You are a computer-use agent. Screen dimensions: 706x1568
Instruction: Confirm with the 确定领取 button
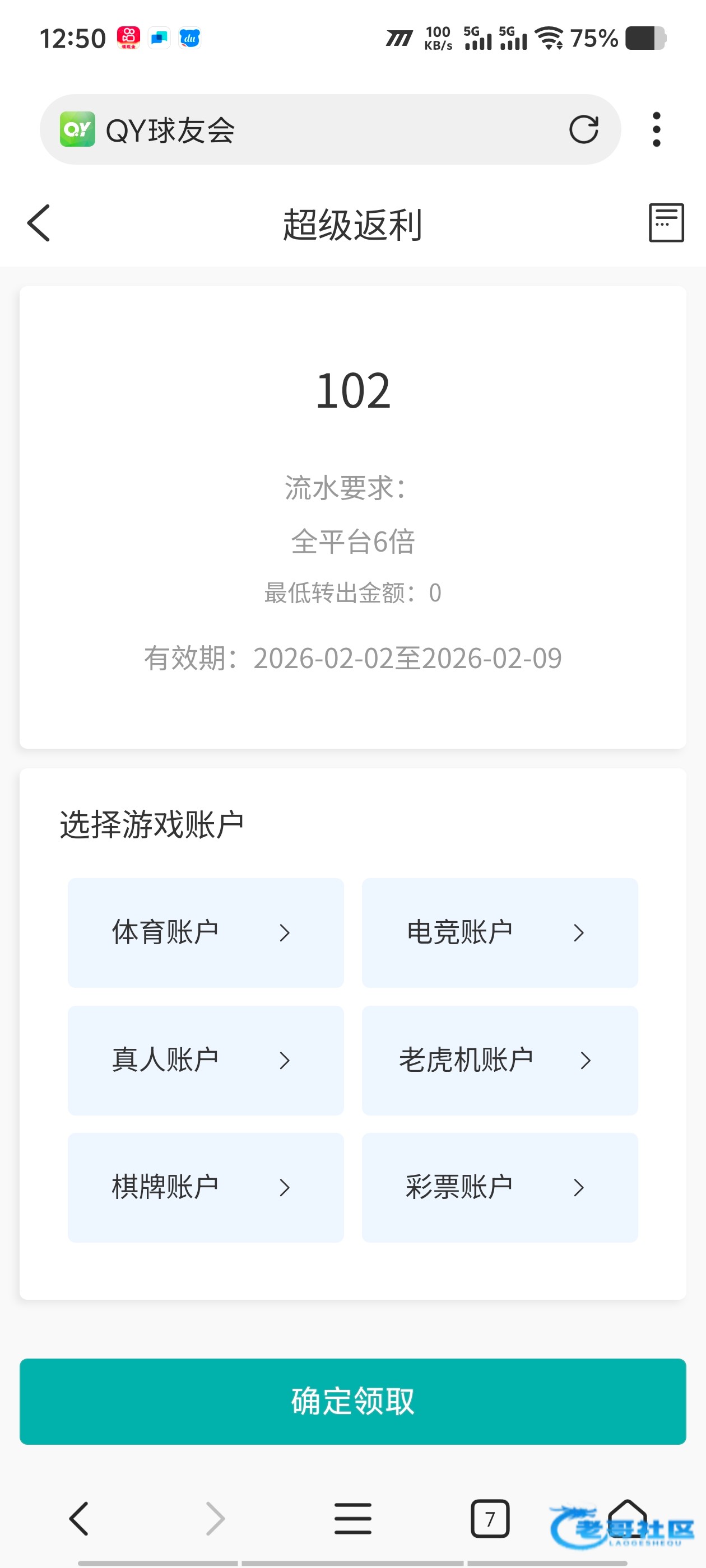tap(352, 1401)
